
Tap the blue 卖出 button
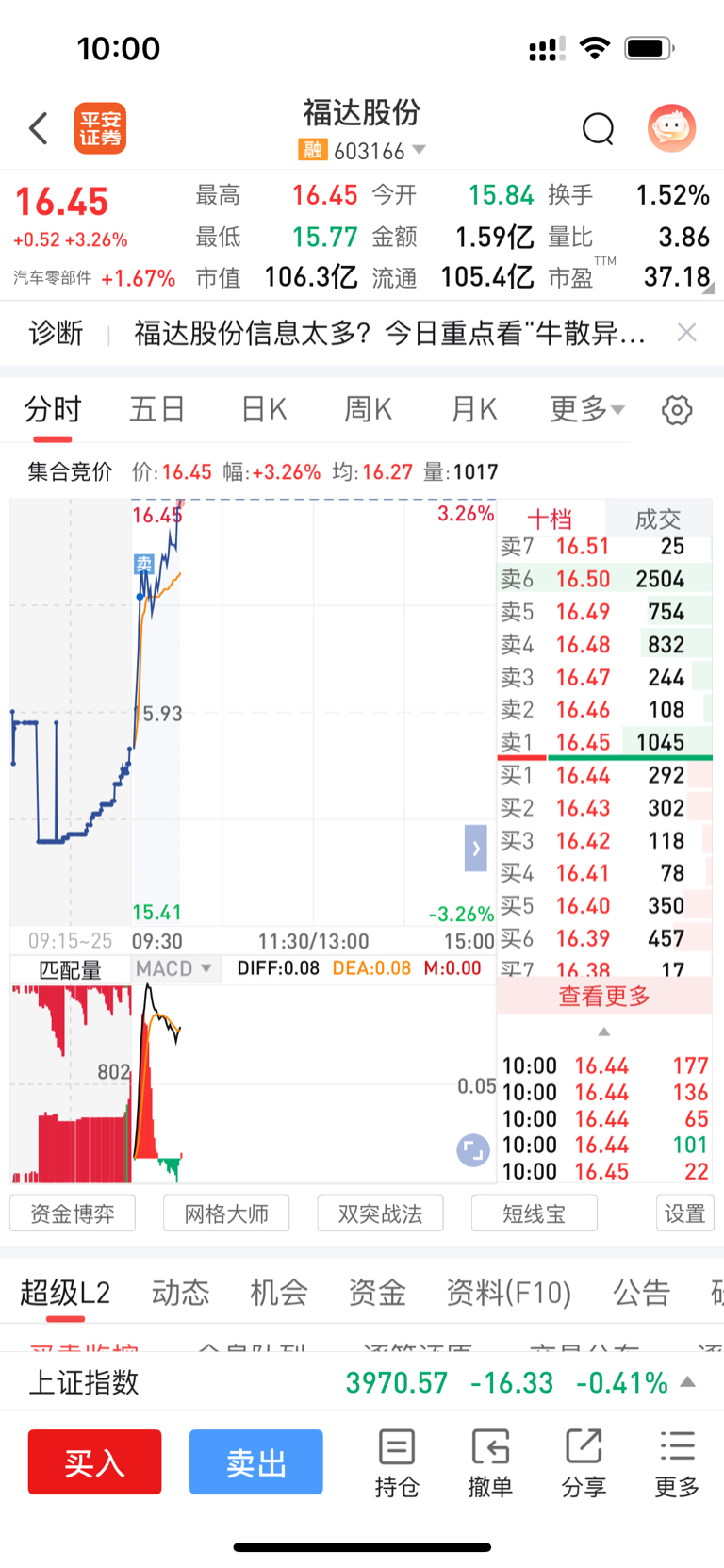(255, 1462)
